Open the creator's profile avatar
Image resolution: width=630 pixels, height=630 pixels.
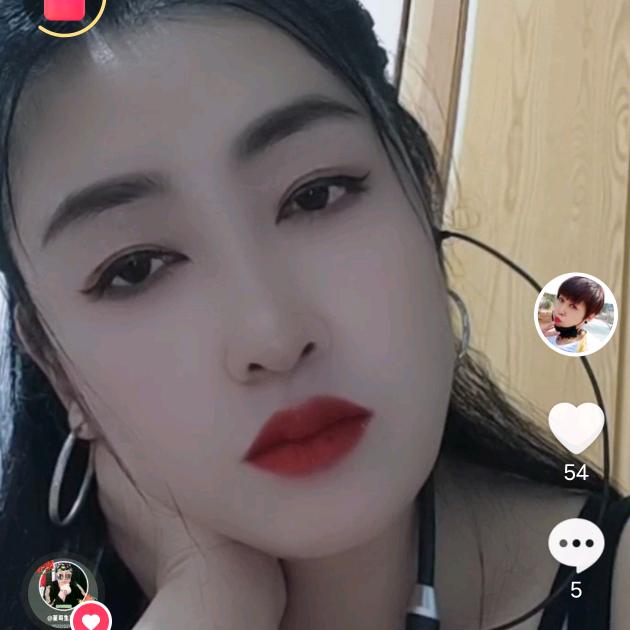[575, 315]
